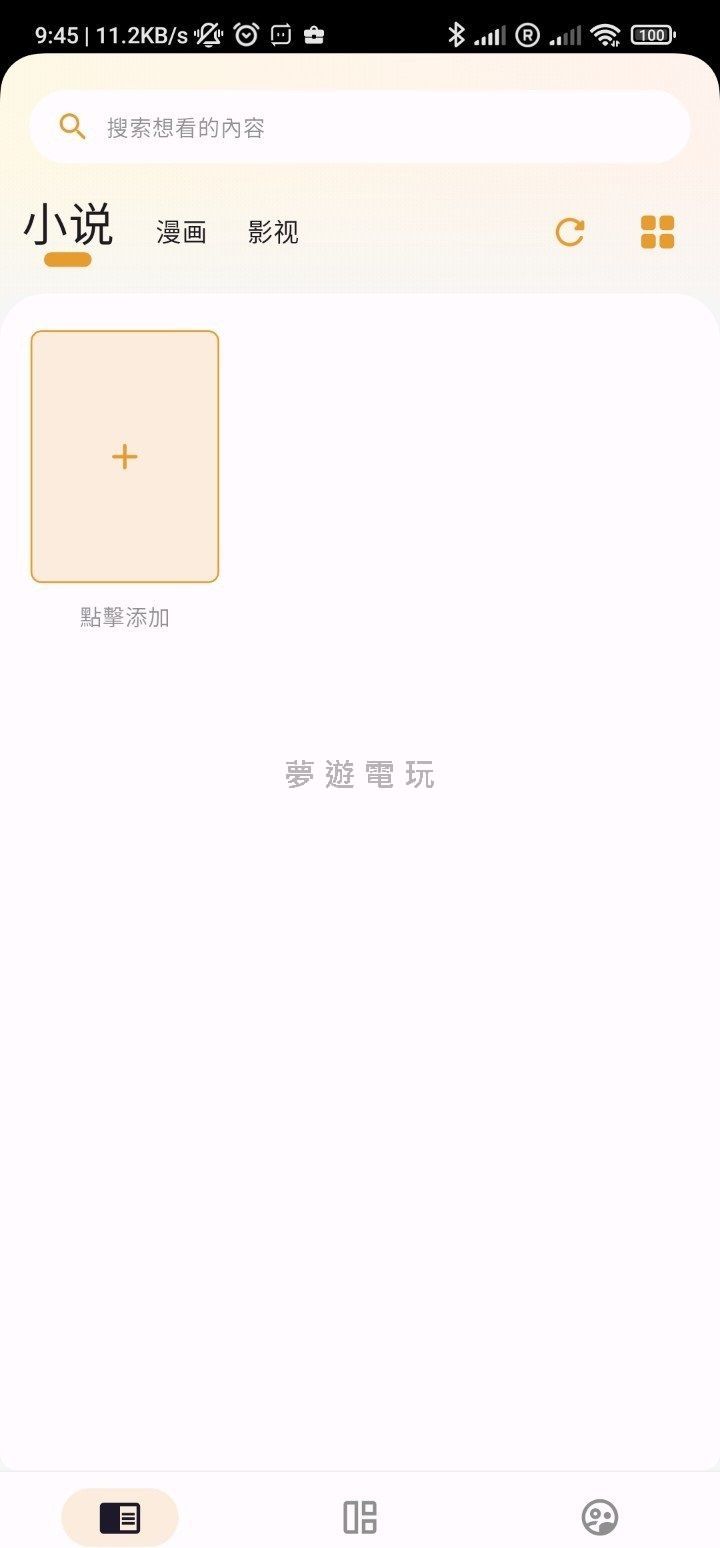Image resolution: width=720 pixels, height=1548 pixels.
Task: Change layout with the grid view icon
Action: coord(657,232)
